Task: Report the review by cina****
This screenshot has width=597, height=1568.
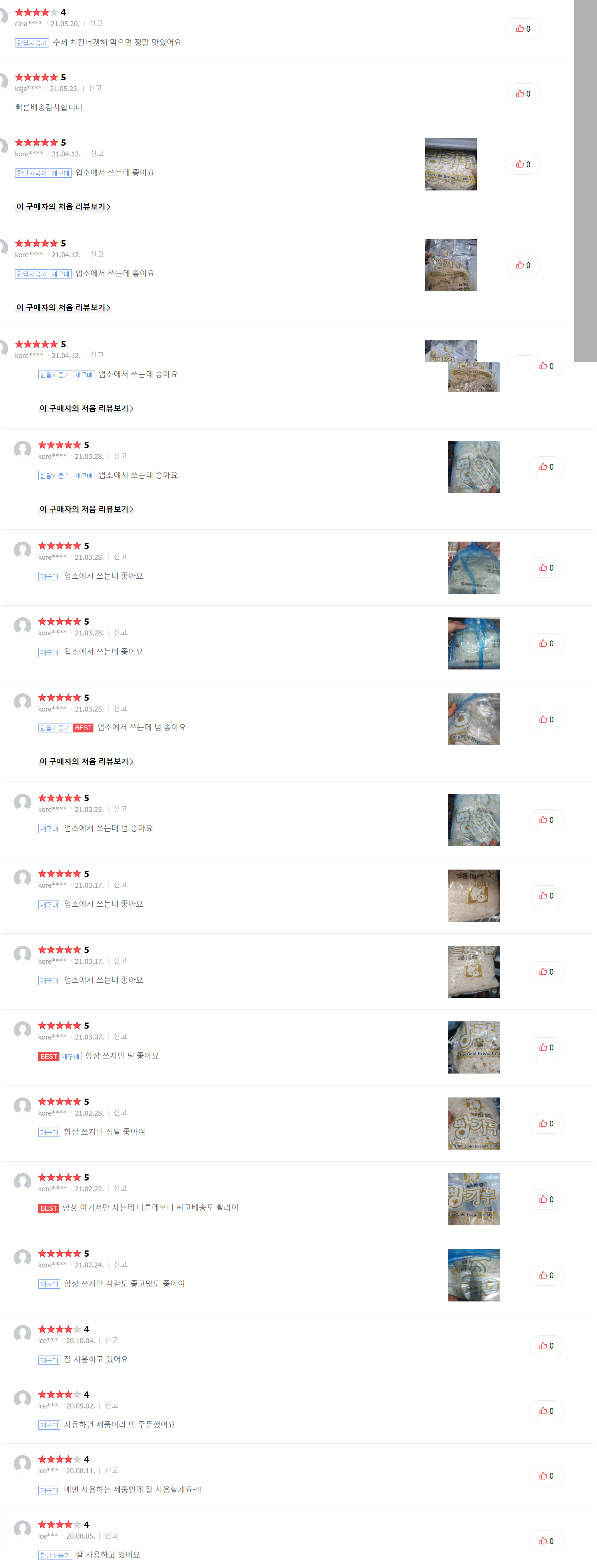Action: (x=95, y=23)
